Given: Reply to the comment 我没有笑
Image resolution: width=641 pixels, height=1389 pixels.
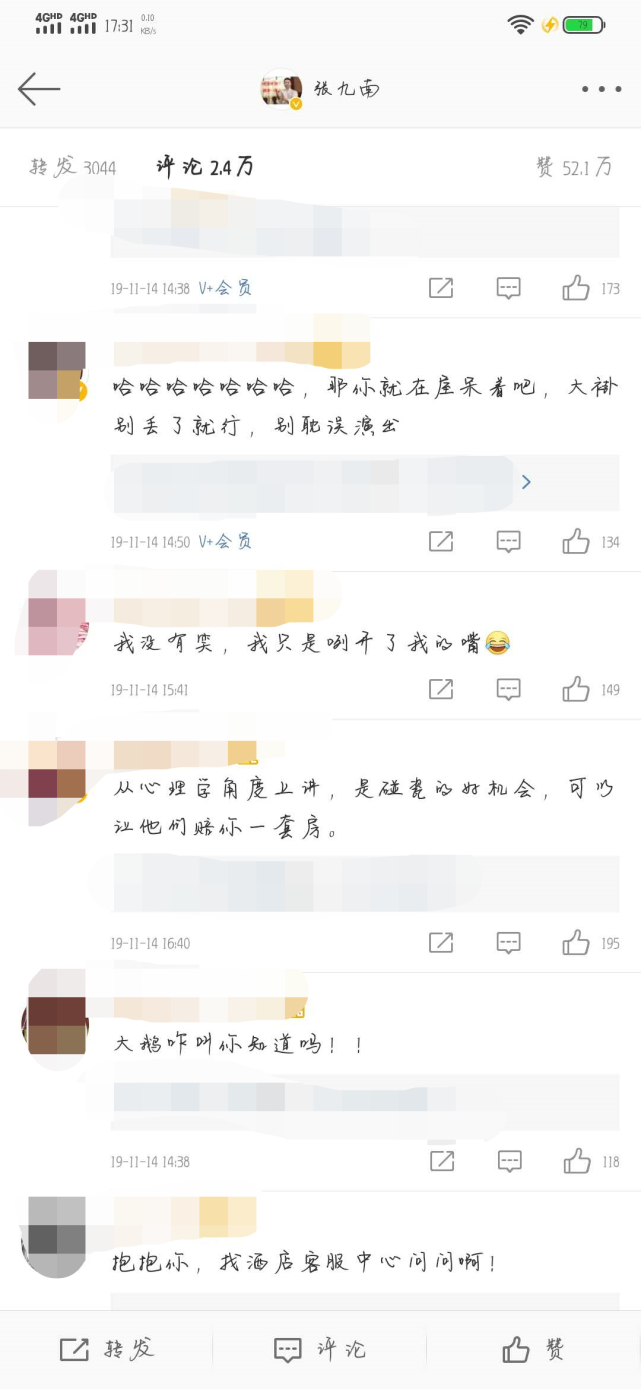Looking at the screenshot, I should click(x=509, y=690).
